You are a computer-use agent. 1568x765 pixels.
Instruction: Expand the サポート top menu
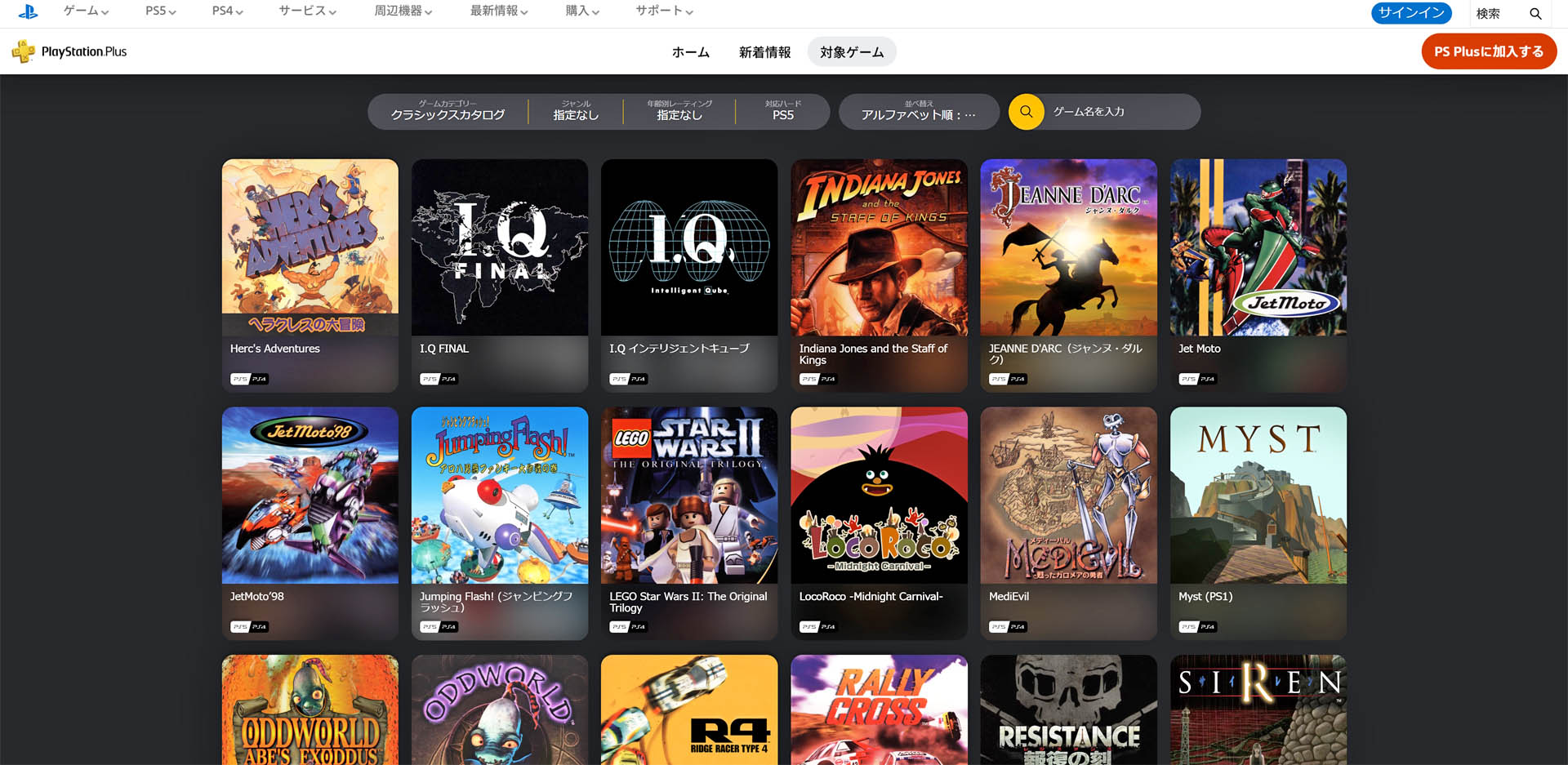point(664,11)
